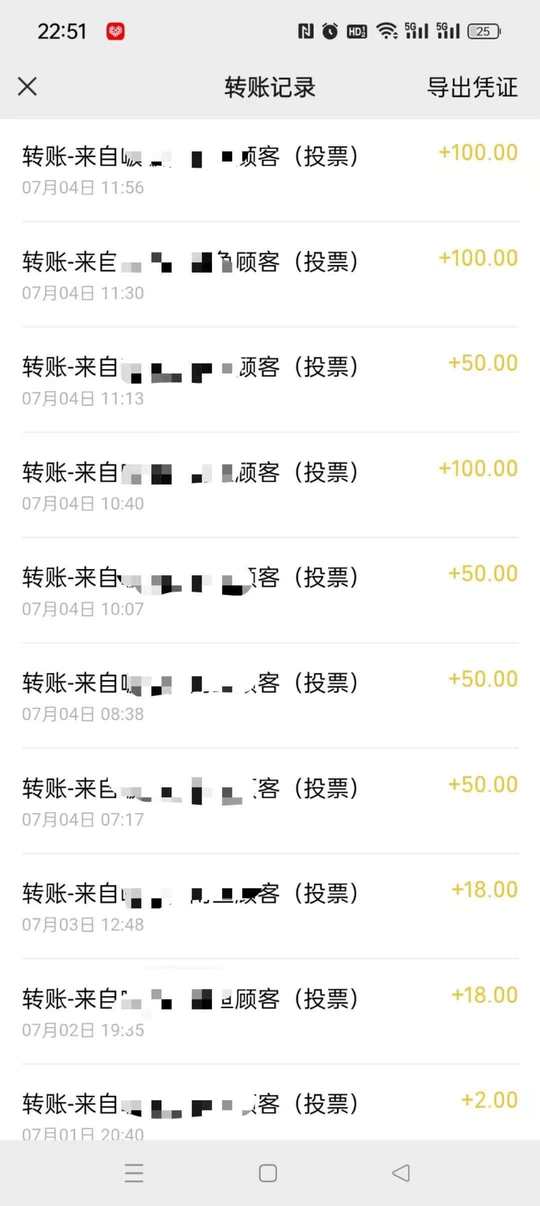Viewport: 540px width, 1206px height.
Task: View the +2.00 transfer from 07月01日
Action: click(270, 1102)
